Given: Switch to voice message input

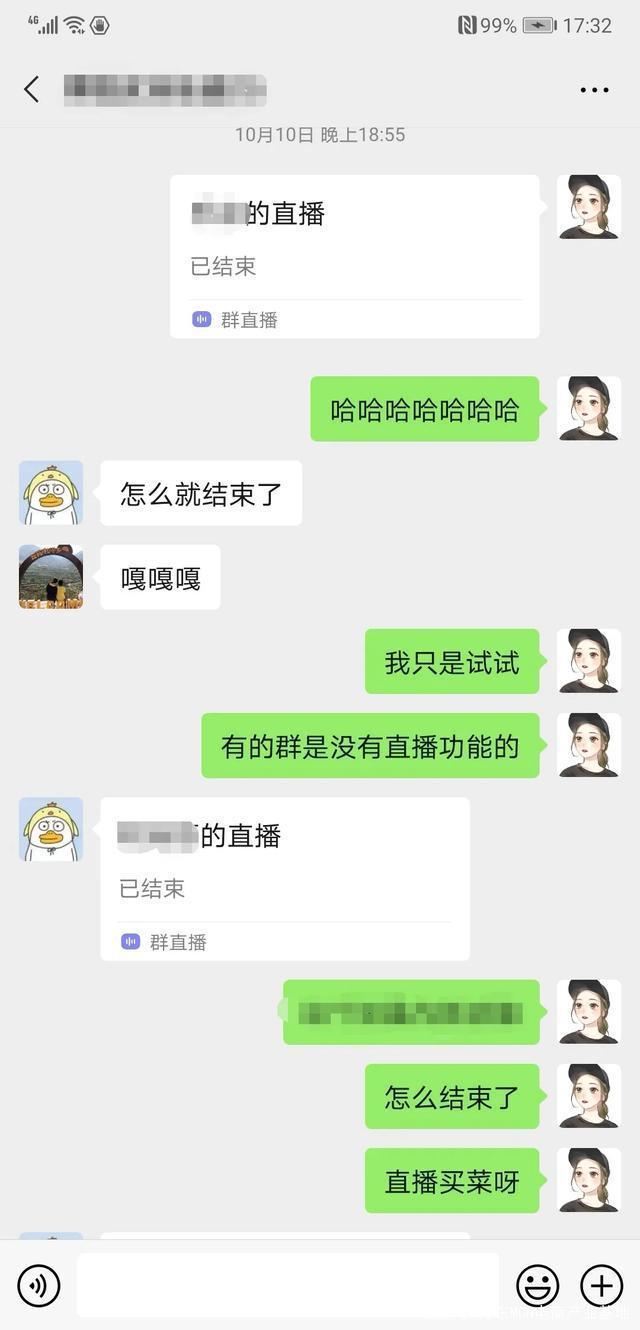Looking at the screenshot, I should 39,1285.
